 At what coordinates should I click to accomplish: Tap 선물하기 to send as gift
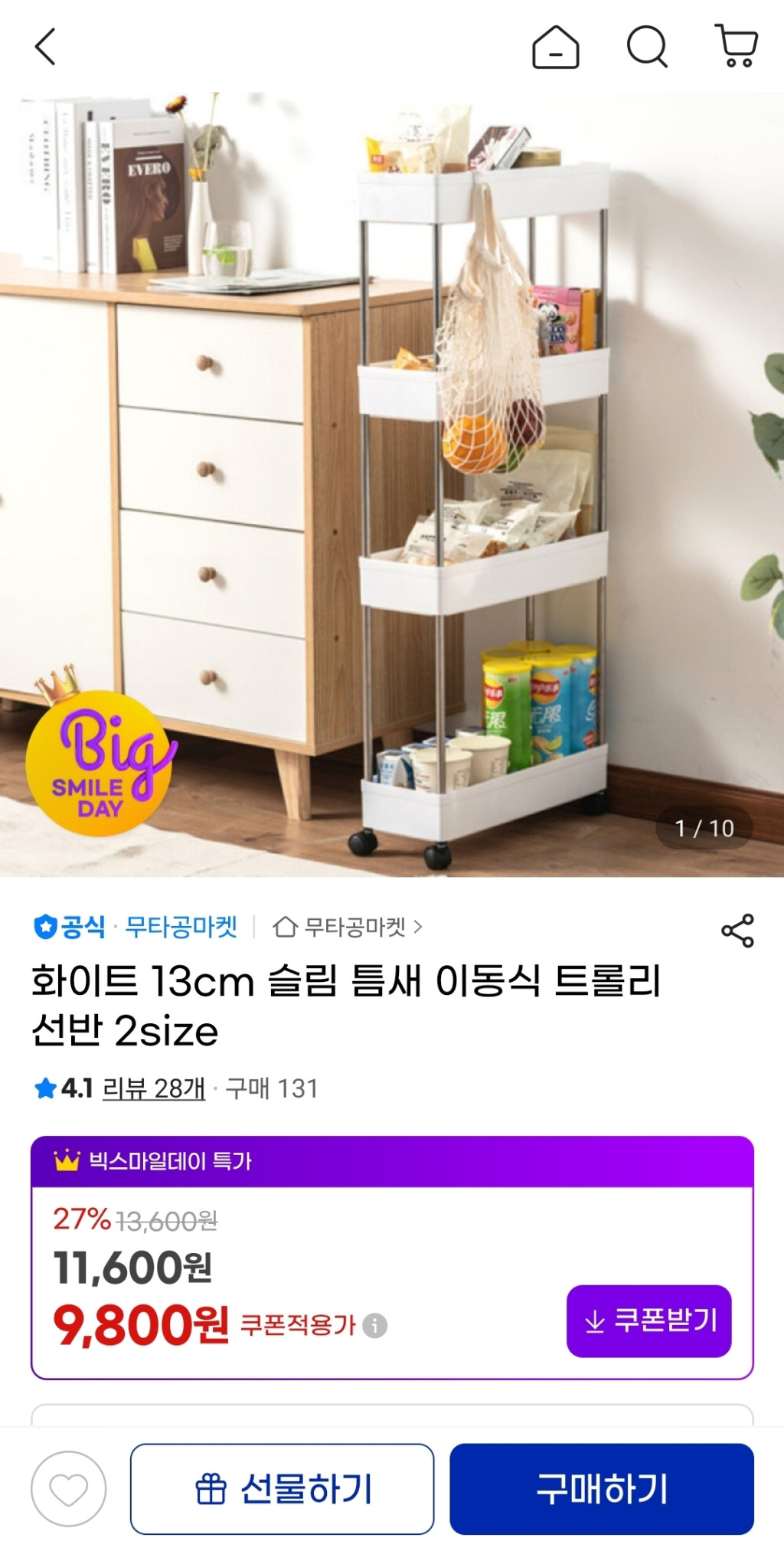(x=282, y=1489)
